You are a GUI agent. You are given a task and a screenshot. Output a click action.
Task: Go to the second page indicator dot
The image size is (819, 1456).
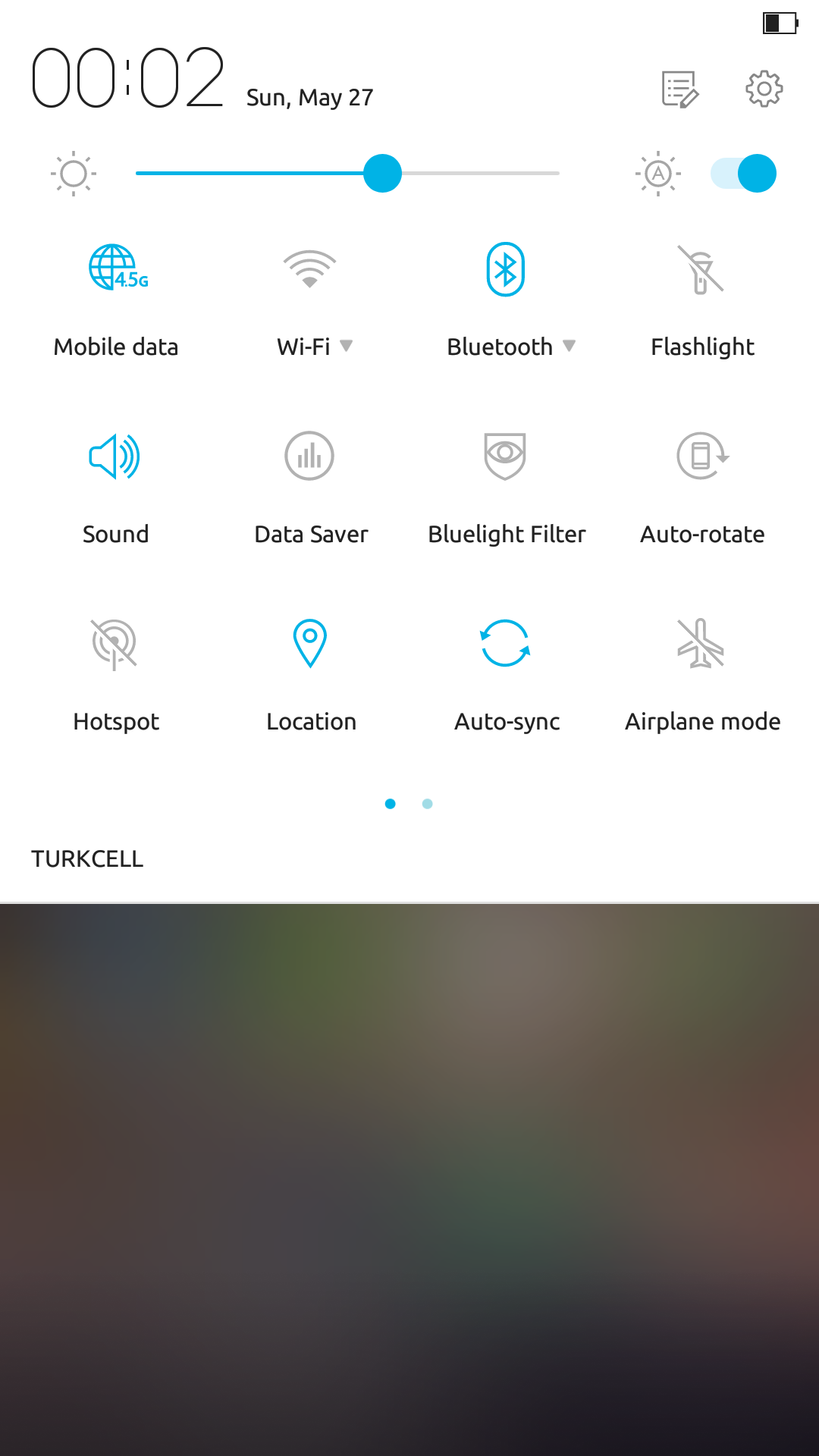(428, 804)
